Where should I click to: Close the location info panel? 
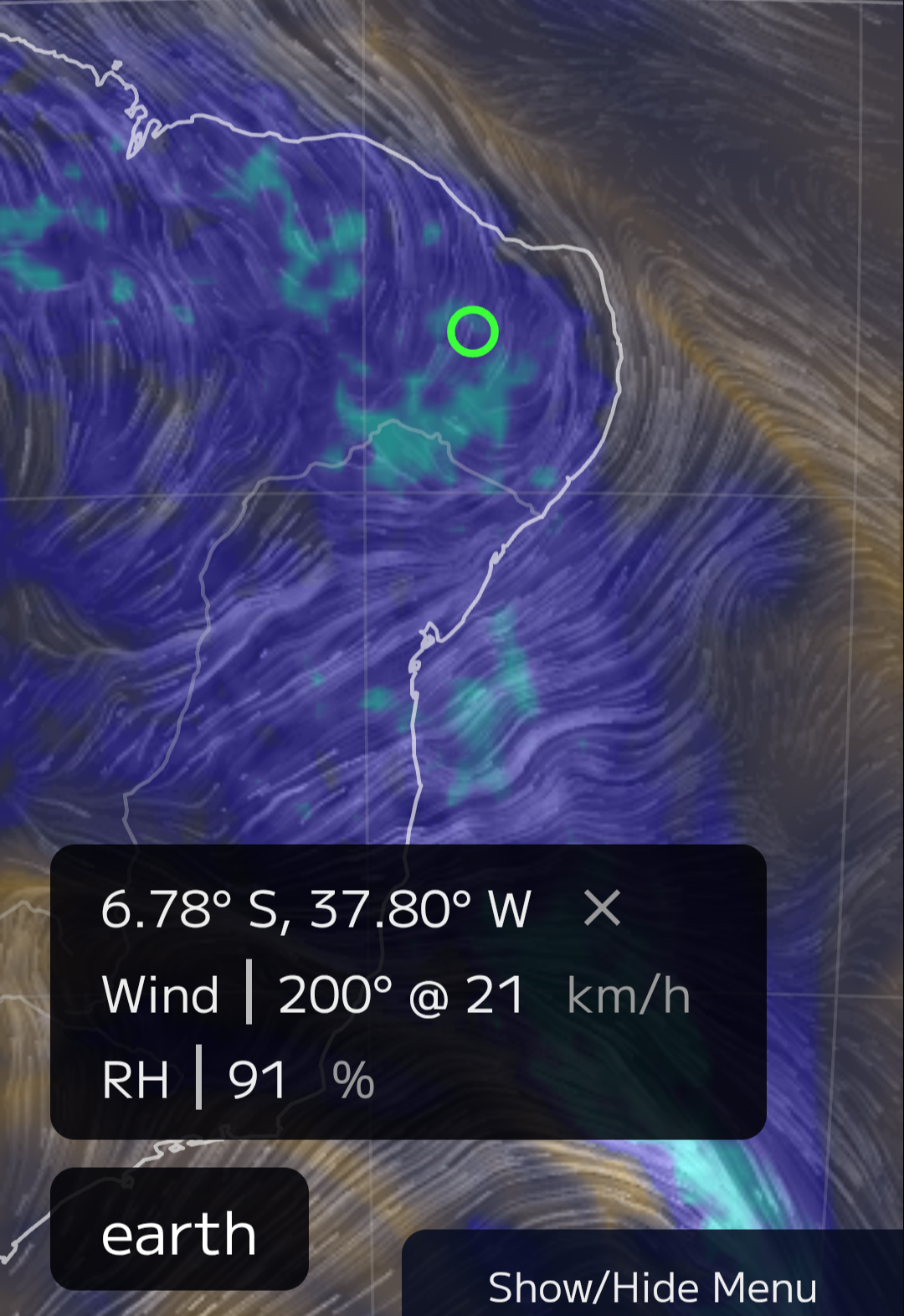click(x=602, y=908)
